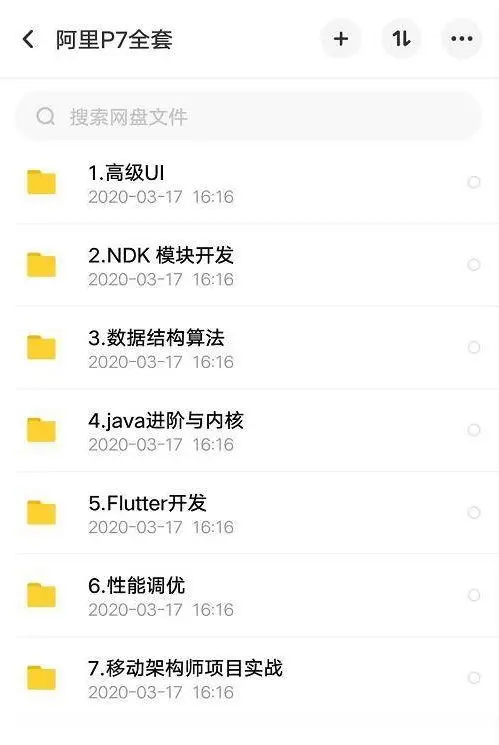Open the 1.高级UI folder
Image resolution: width=499 pixels, height=745 pixels.
point(250,183)
